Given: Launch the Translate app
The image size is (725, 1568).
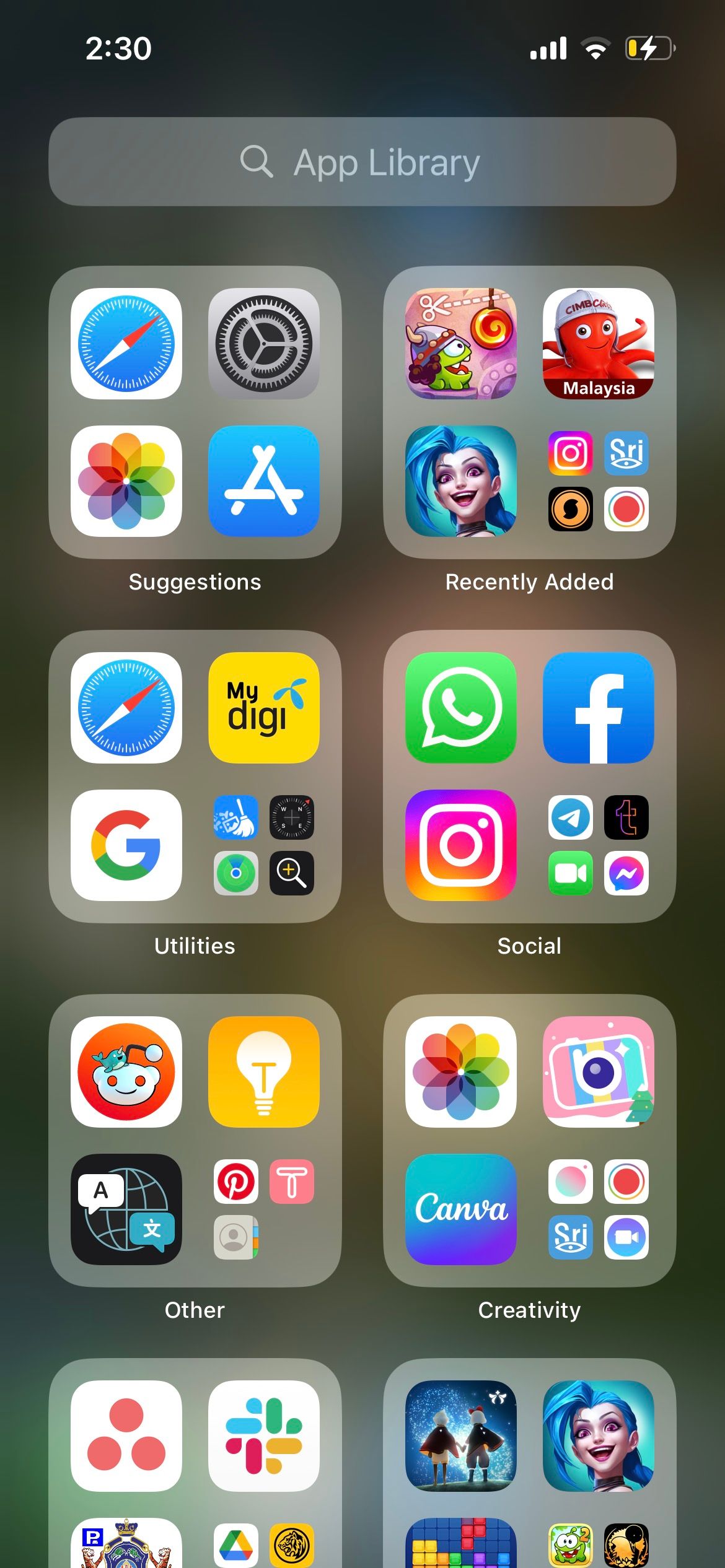Looking at the screenshot, I should pos(126,1209).
